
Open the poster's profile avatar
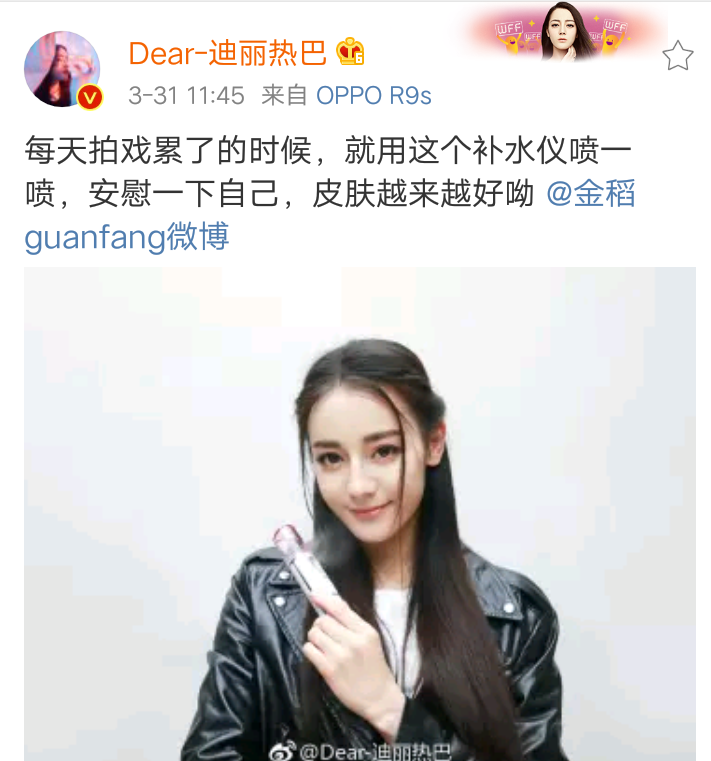coord(62,68)
